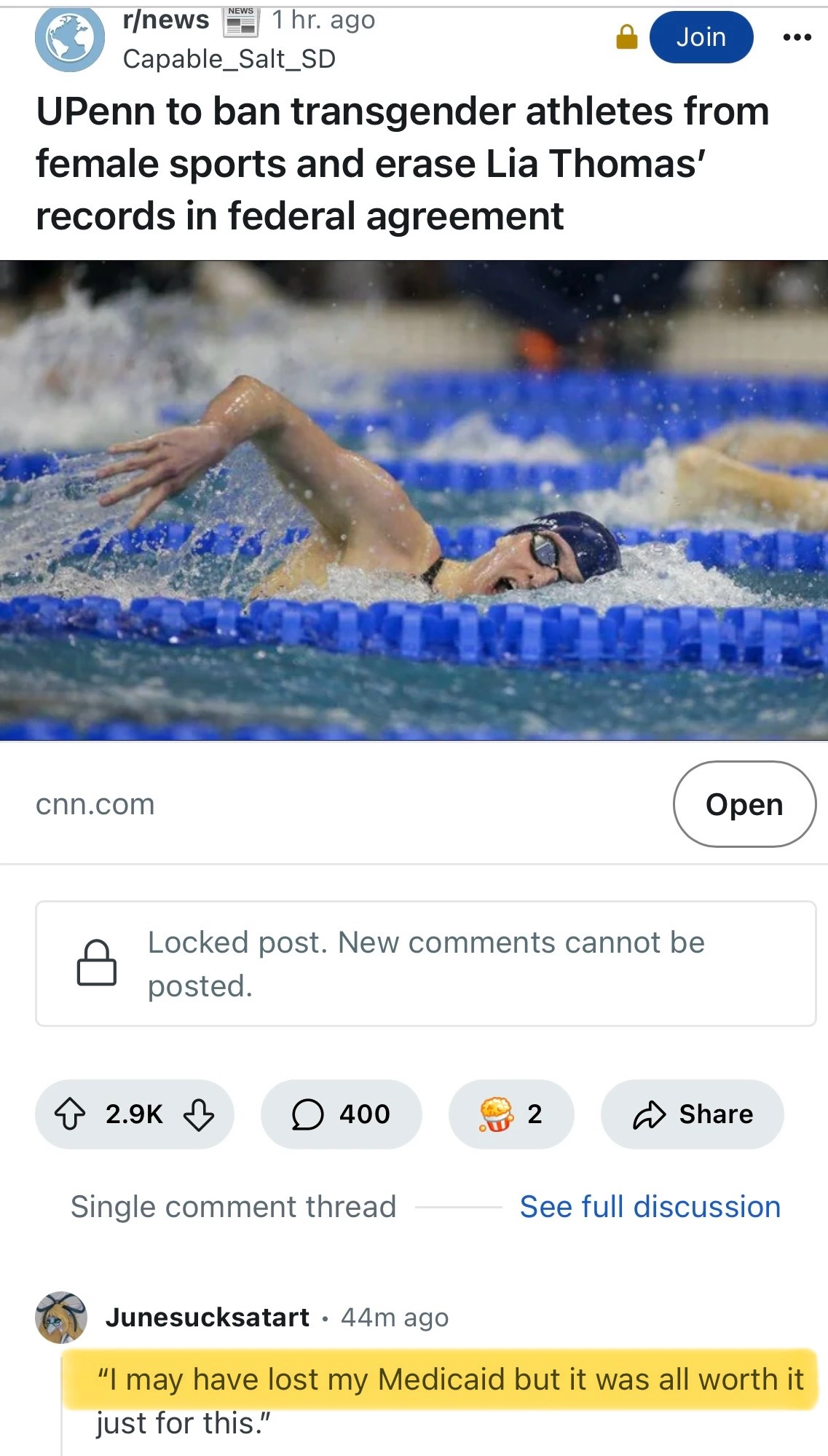Open the post overflow menu

797,37
